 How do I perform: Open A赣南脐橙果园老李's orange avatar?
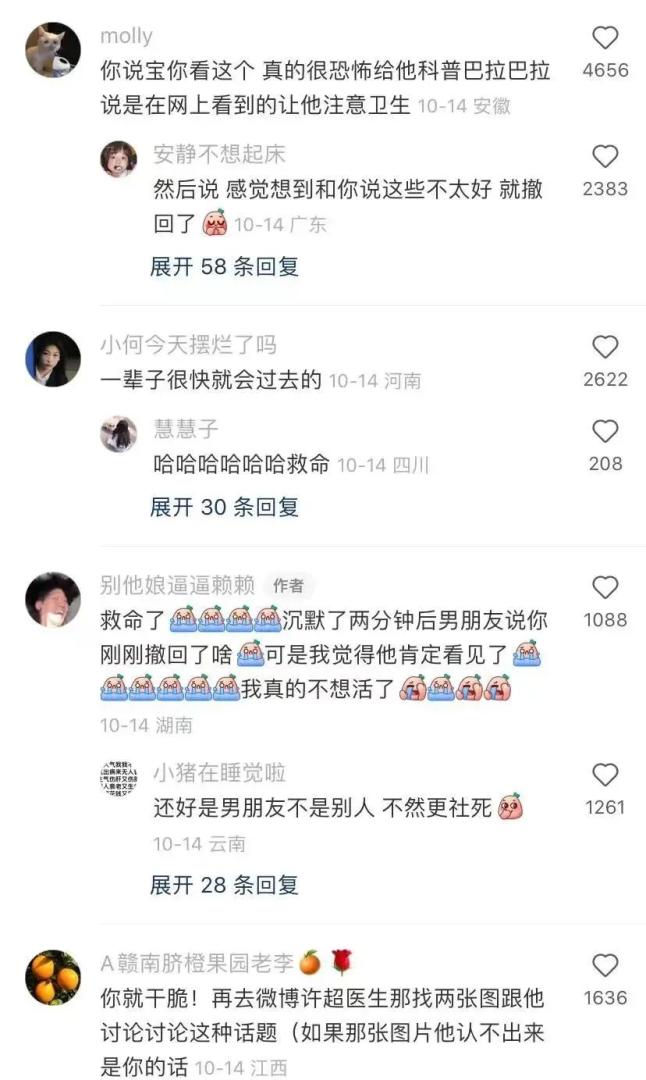[52, 977]
